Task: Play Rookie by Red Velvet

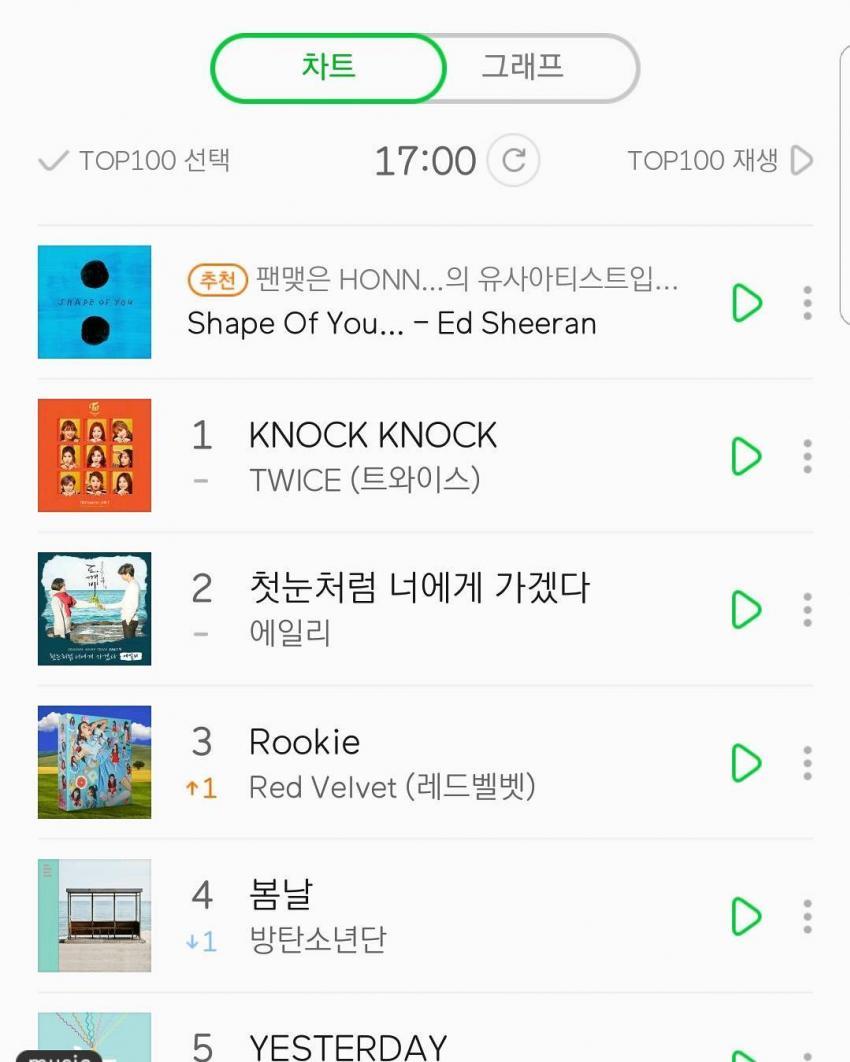Action: [746, 763]
